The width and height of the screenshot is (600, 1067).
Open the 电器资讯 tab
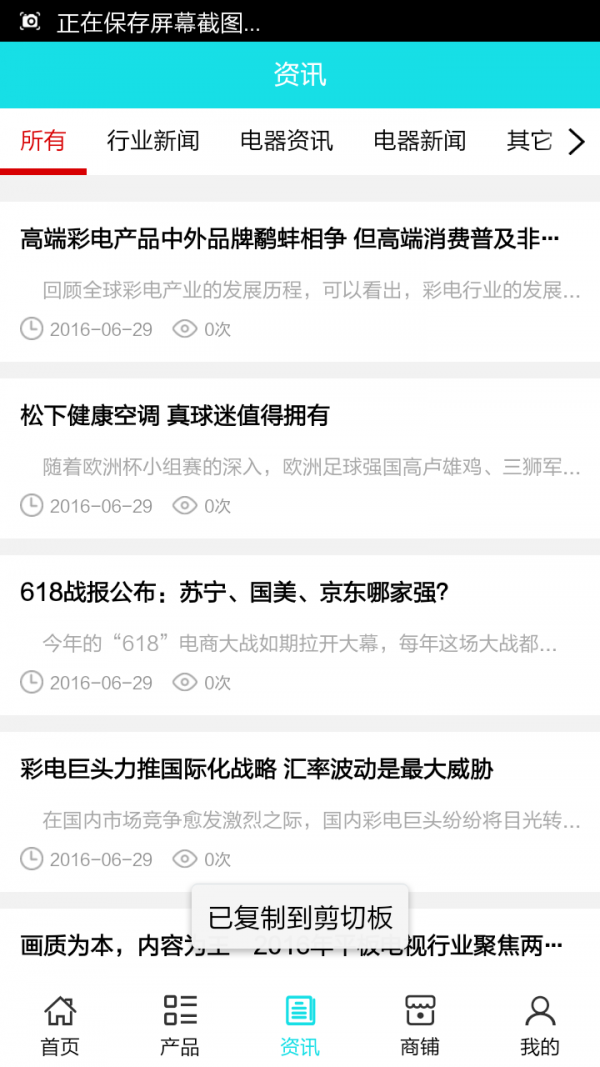[286, 141]
